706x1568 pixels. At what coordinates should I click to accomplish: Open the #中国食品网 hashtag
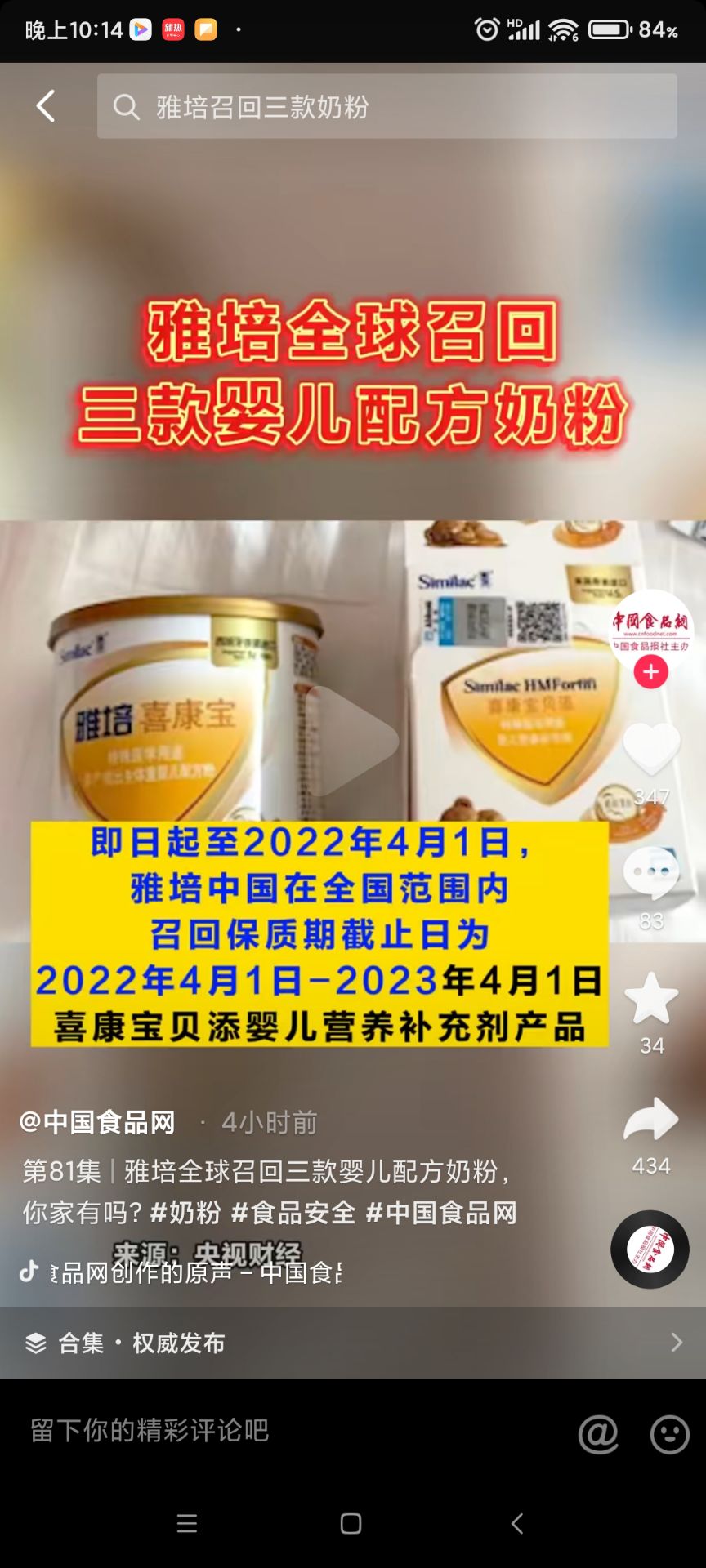pyautogui.click(x=441, y=1213)
